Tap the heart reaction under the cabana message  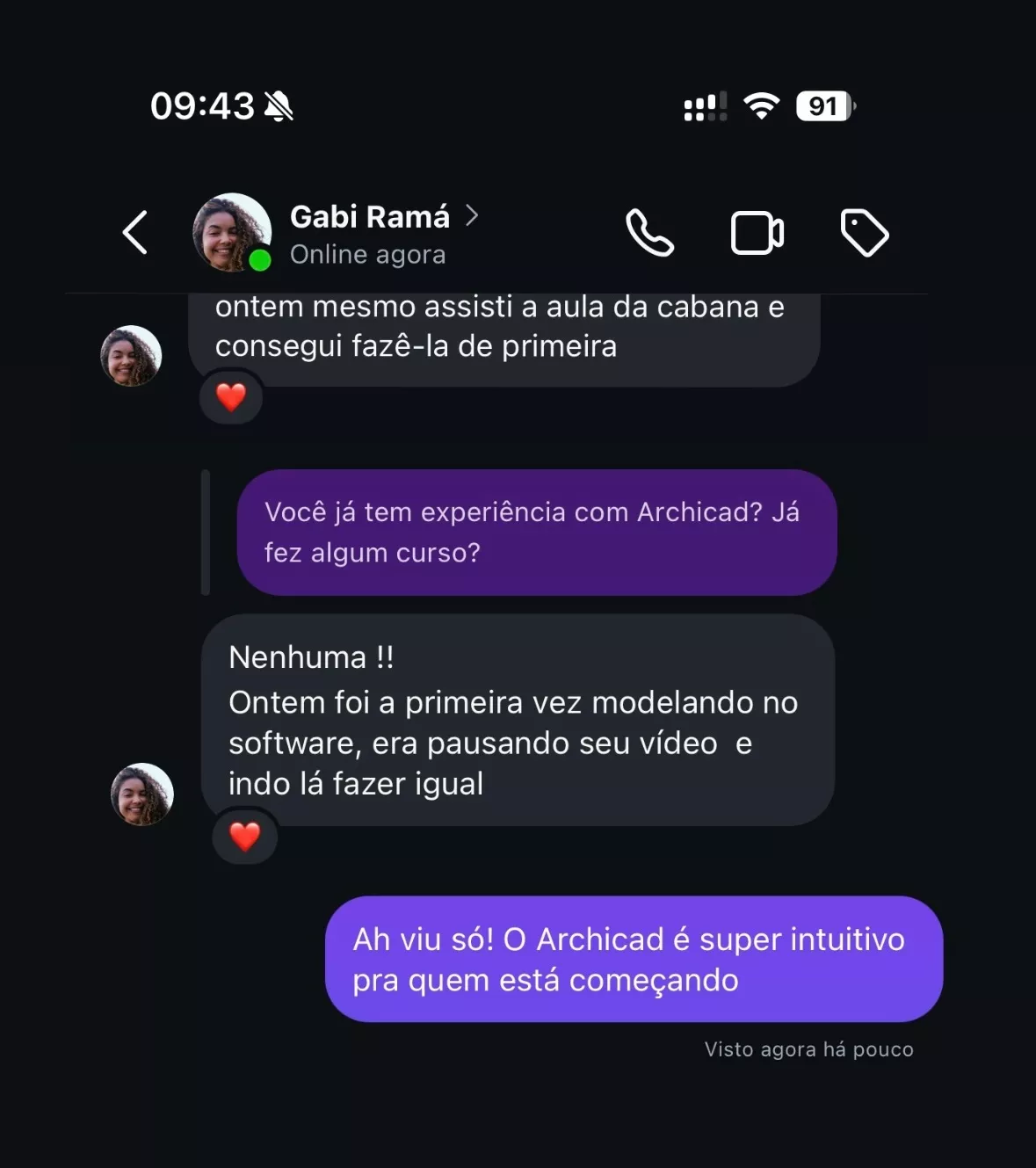coord(231,397)
